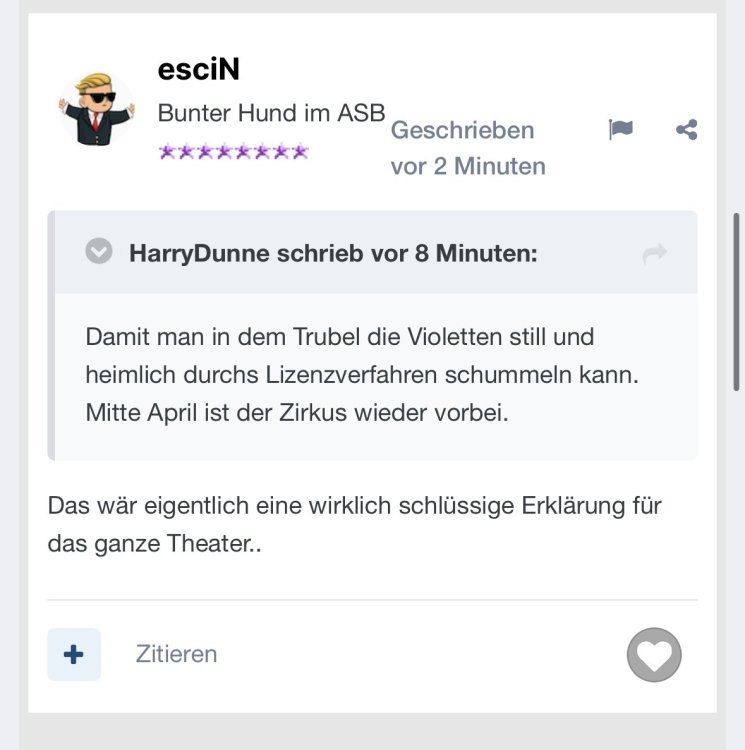Share this post by esciN
This screenshot has height=750, width=745.
click(686, 129)
